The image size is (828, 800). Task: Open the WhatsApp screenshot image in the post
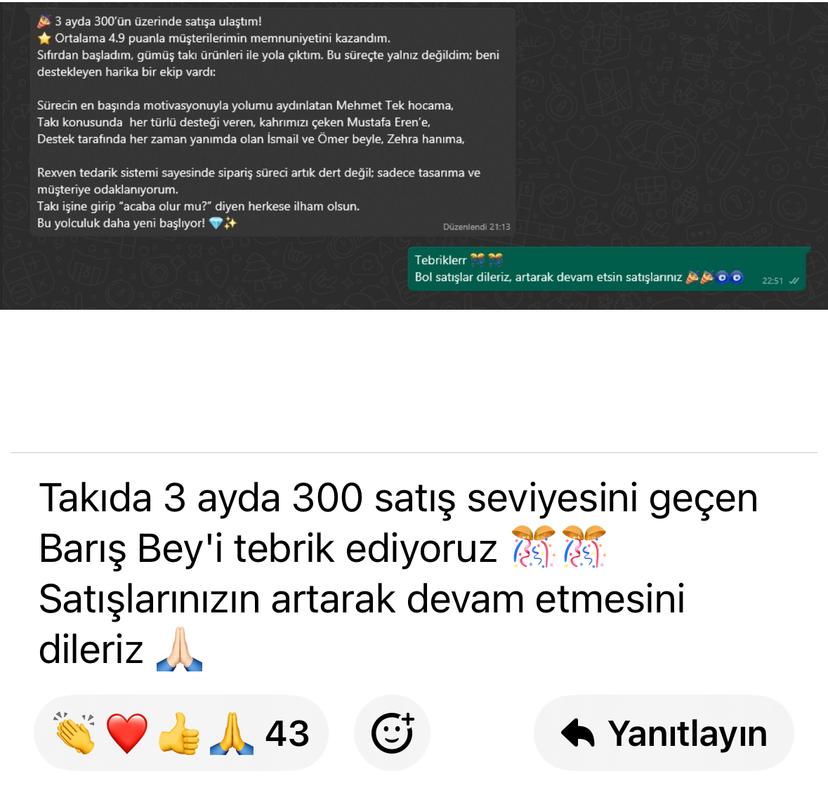click(x=414, y=155)
